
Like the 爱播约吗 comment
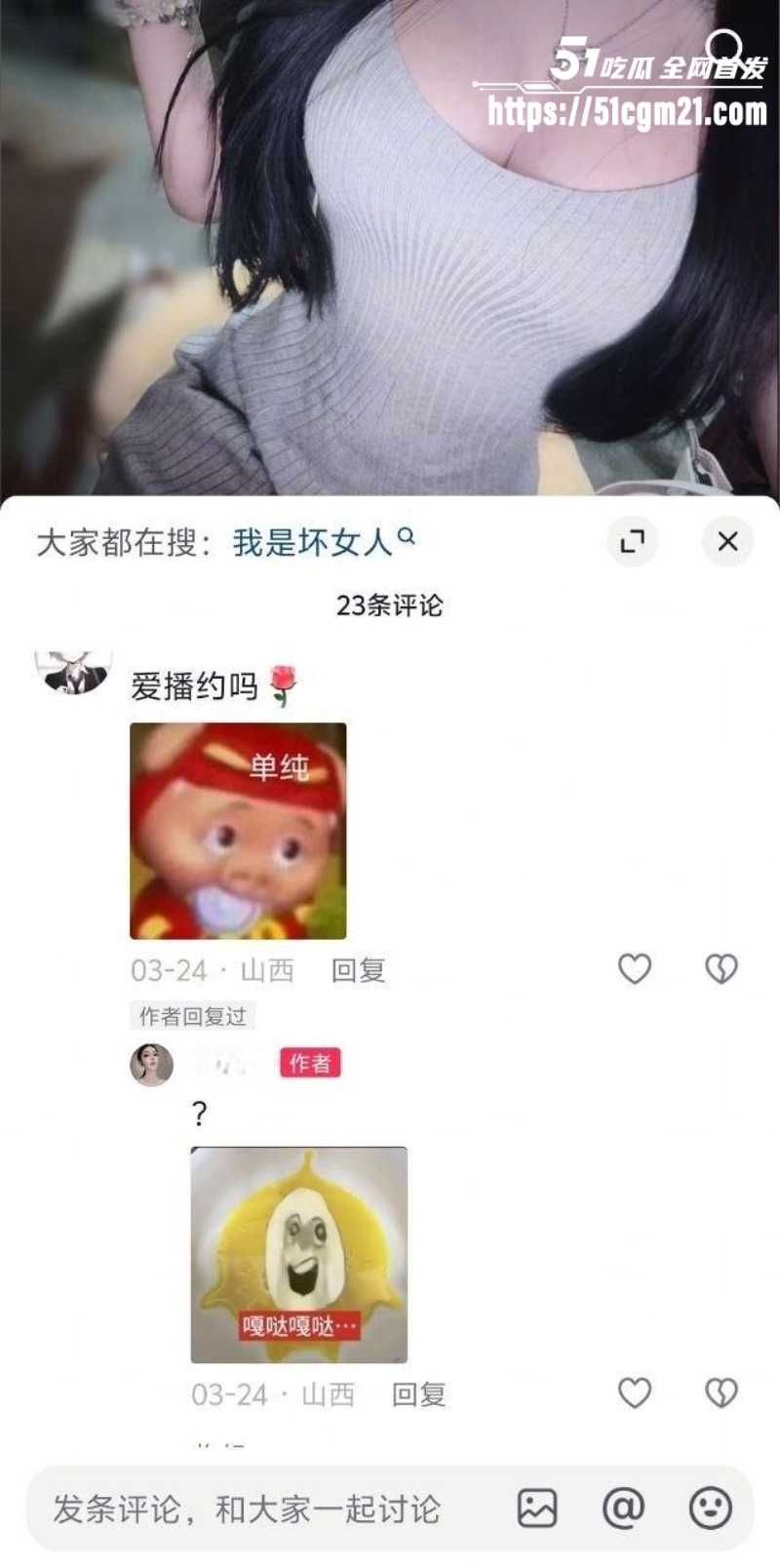[x=635, y=968]
